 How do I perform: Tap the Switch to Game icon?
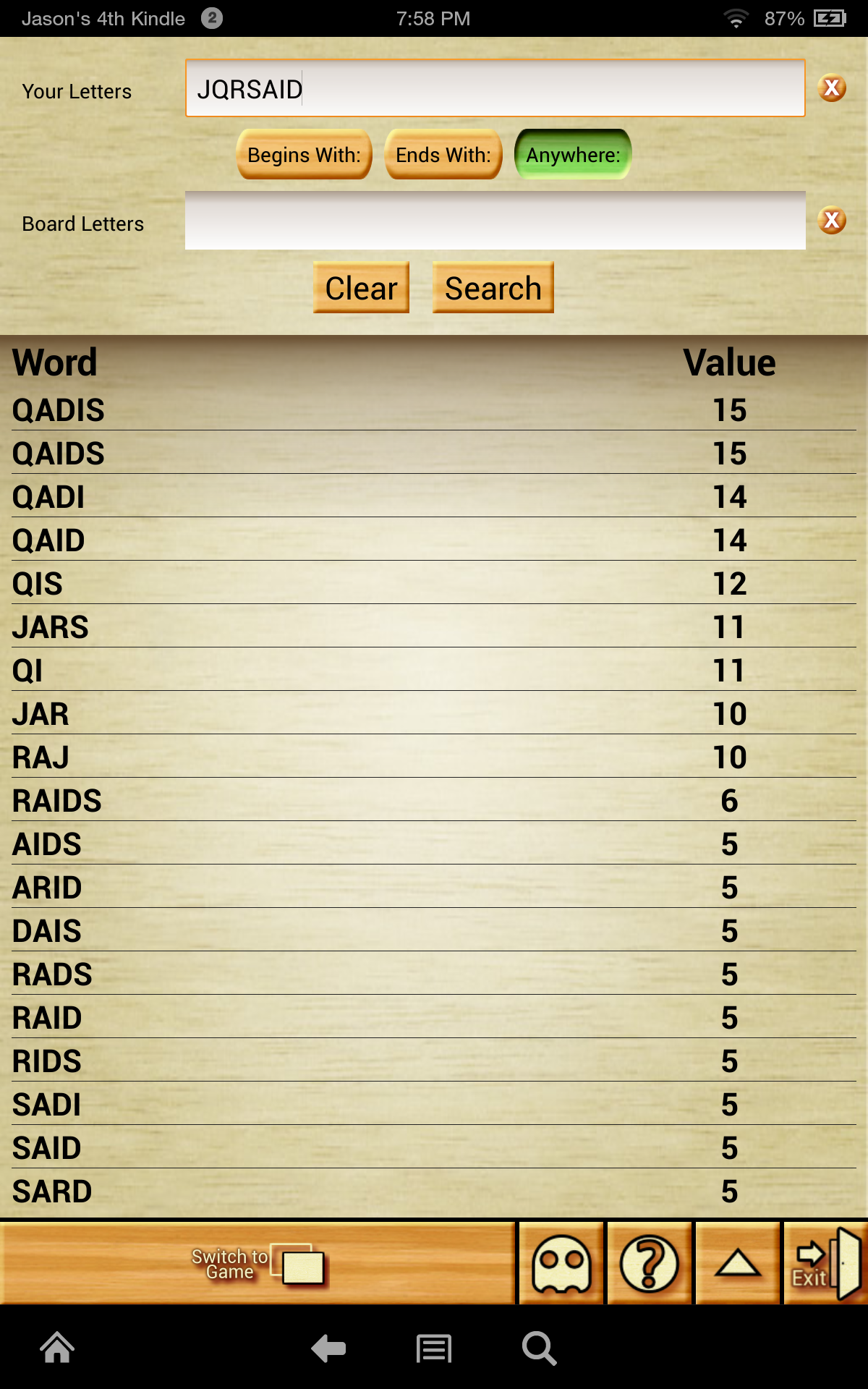click(257, 1262)
